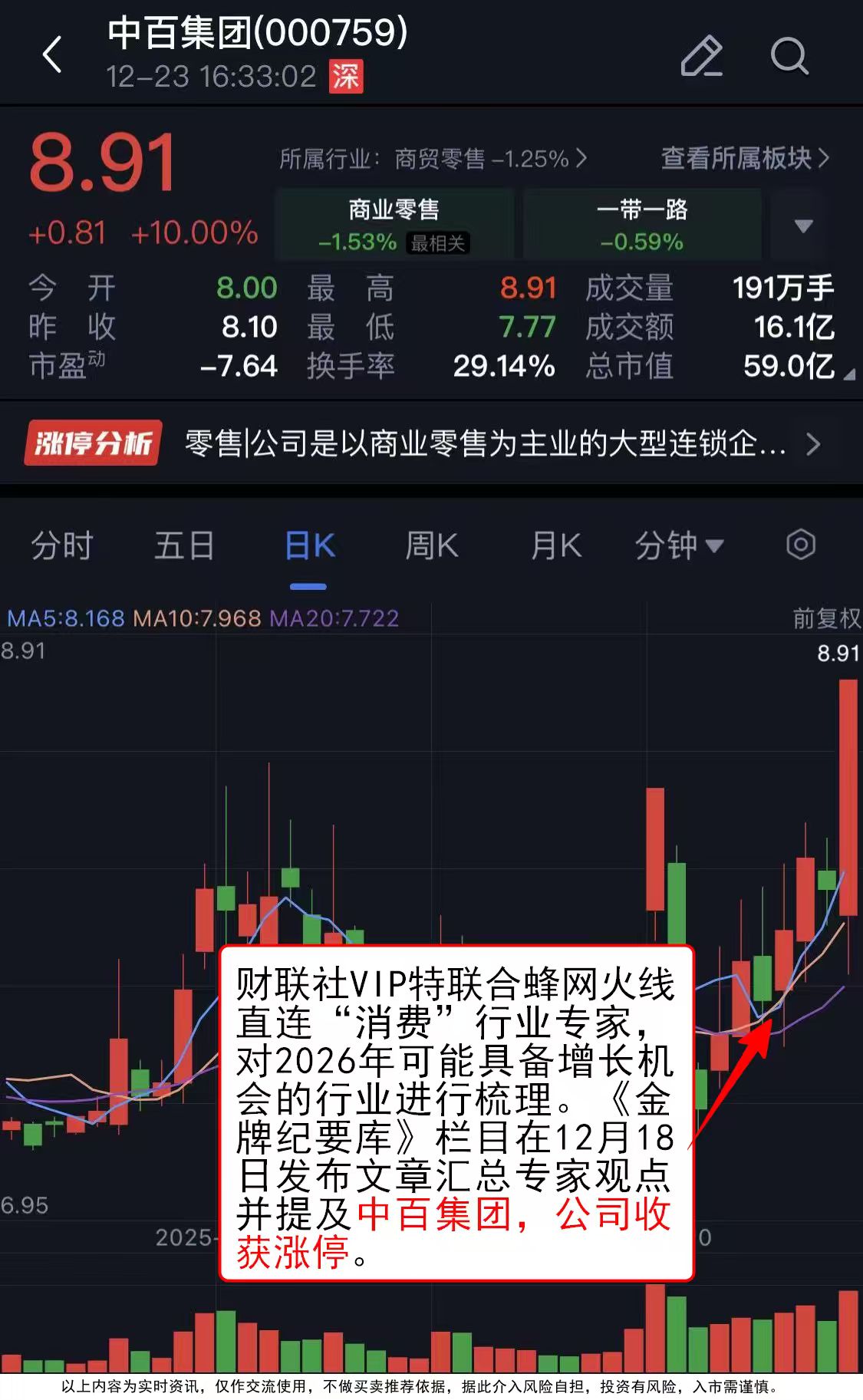Open 查看所属板块 link
The height and width of the screenshot is (1400, 863).
coord(744,158)
